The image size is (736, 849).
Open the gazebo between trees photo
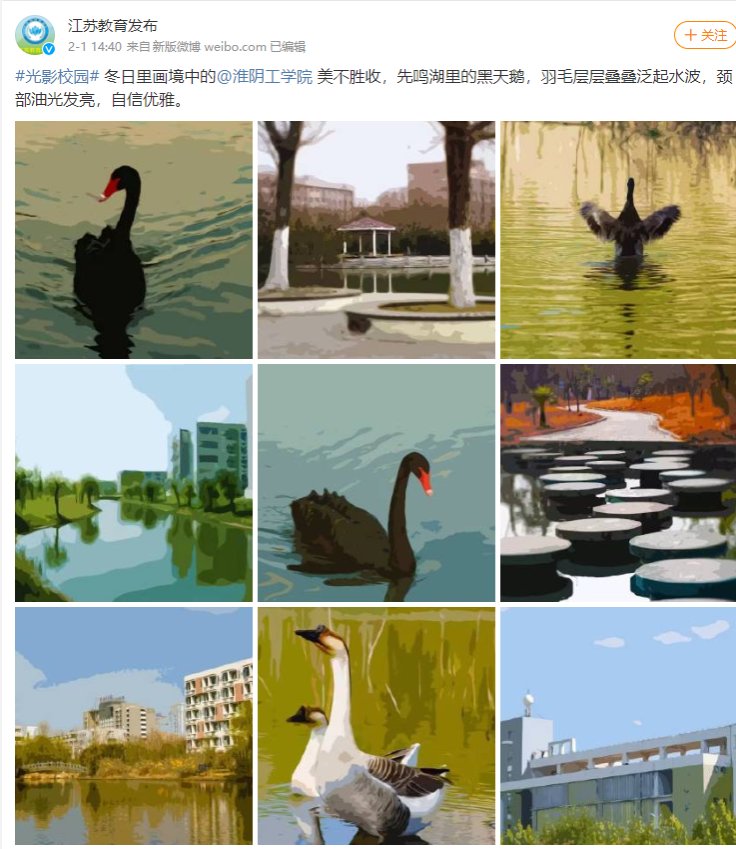click(376, 240)
